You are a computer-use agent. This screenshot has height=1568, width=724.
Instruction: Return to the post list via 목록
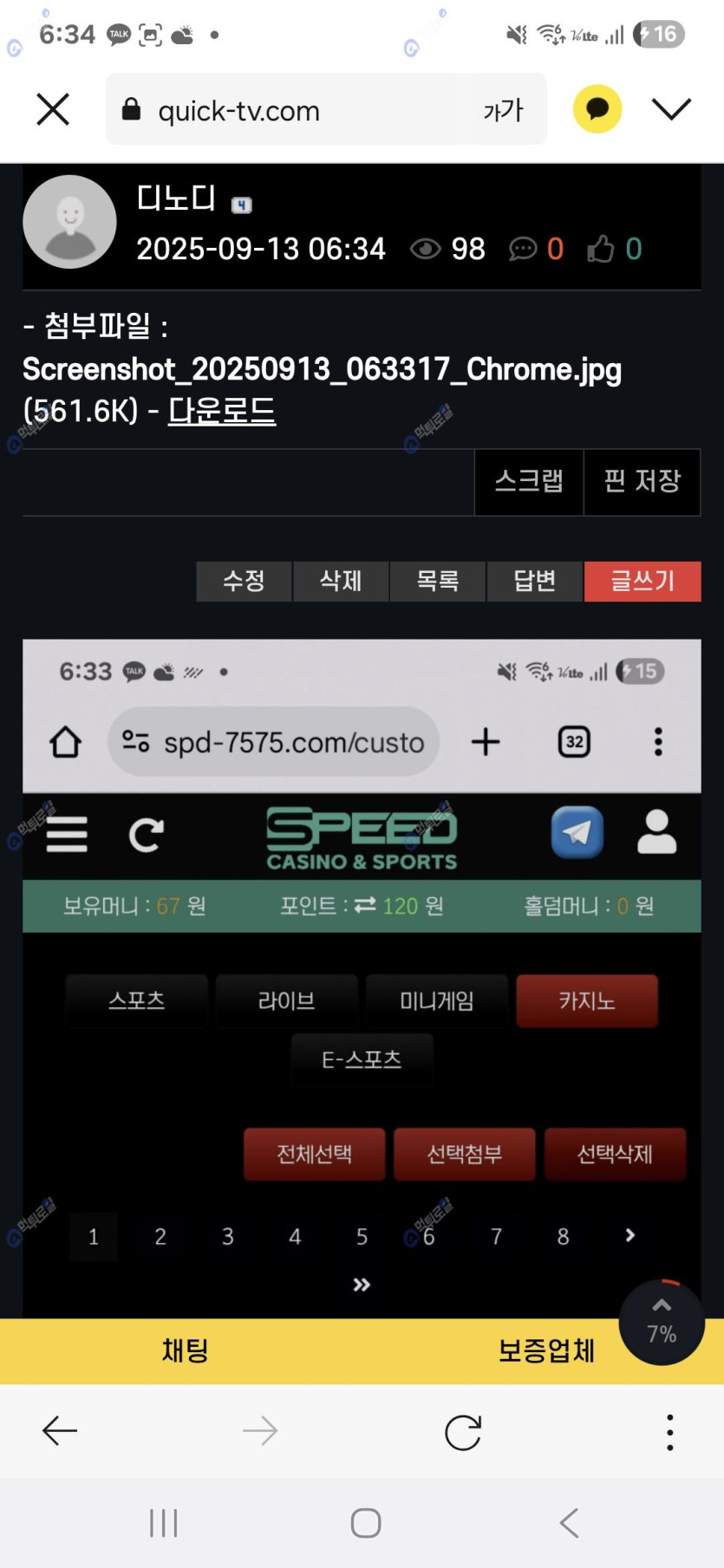pyautogui.click(x=438, y=581)
